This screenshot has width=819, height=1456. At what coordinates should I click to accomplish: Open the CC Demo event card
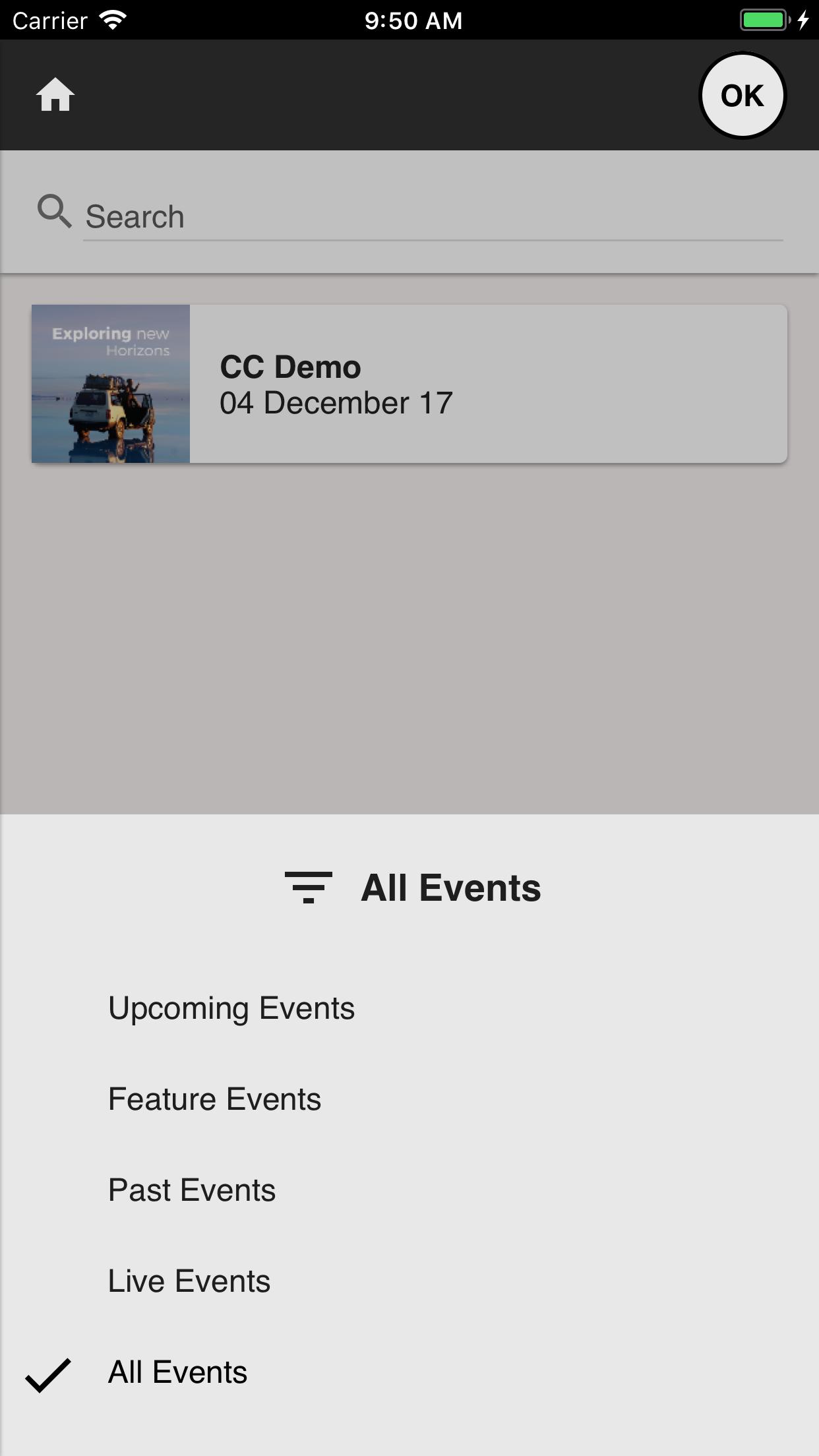point(409,384)
